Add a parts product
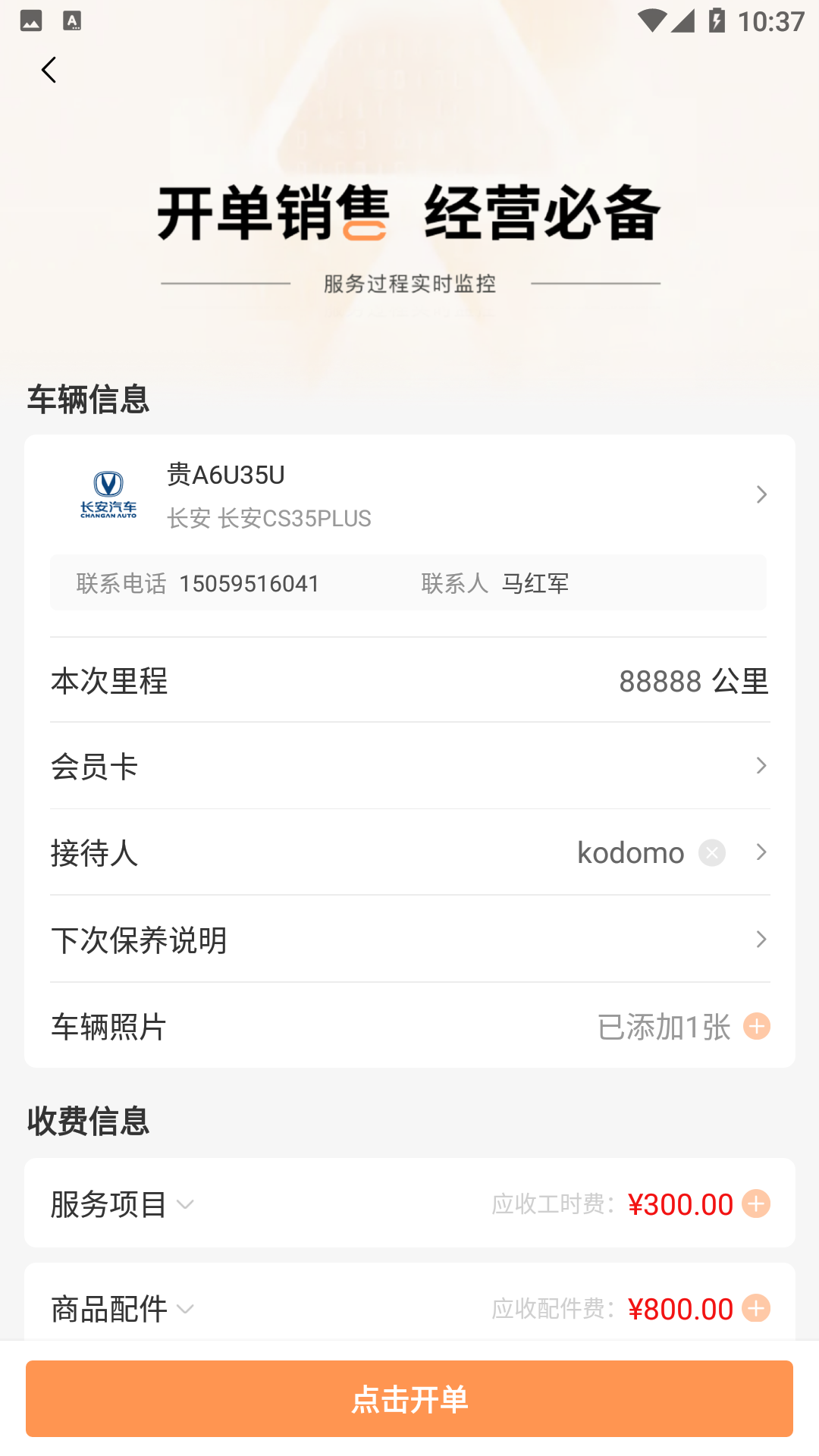This screenshot has height=1456, width=819. 756,1308
